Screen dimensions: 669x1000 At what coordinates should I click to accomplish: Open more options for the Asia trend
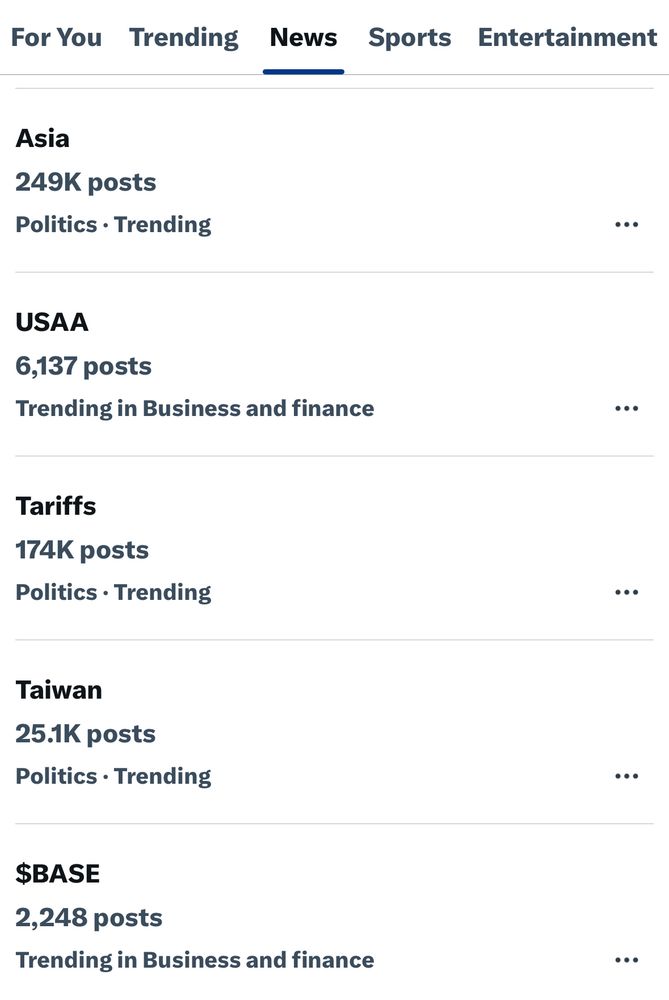pyautogui.click(x=627, y=224)
